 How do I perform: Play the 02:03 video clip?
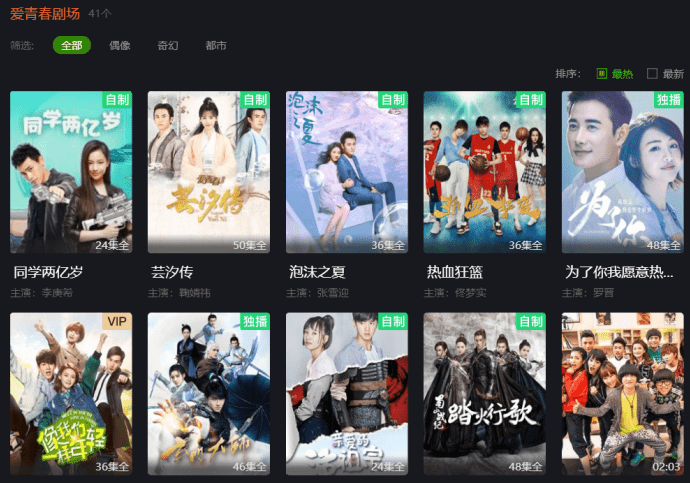622,393
